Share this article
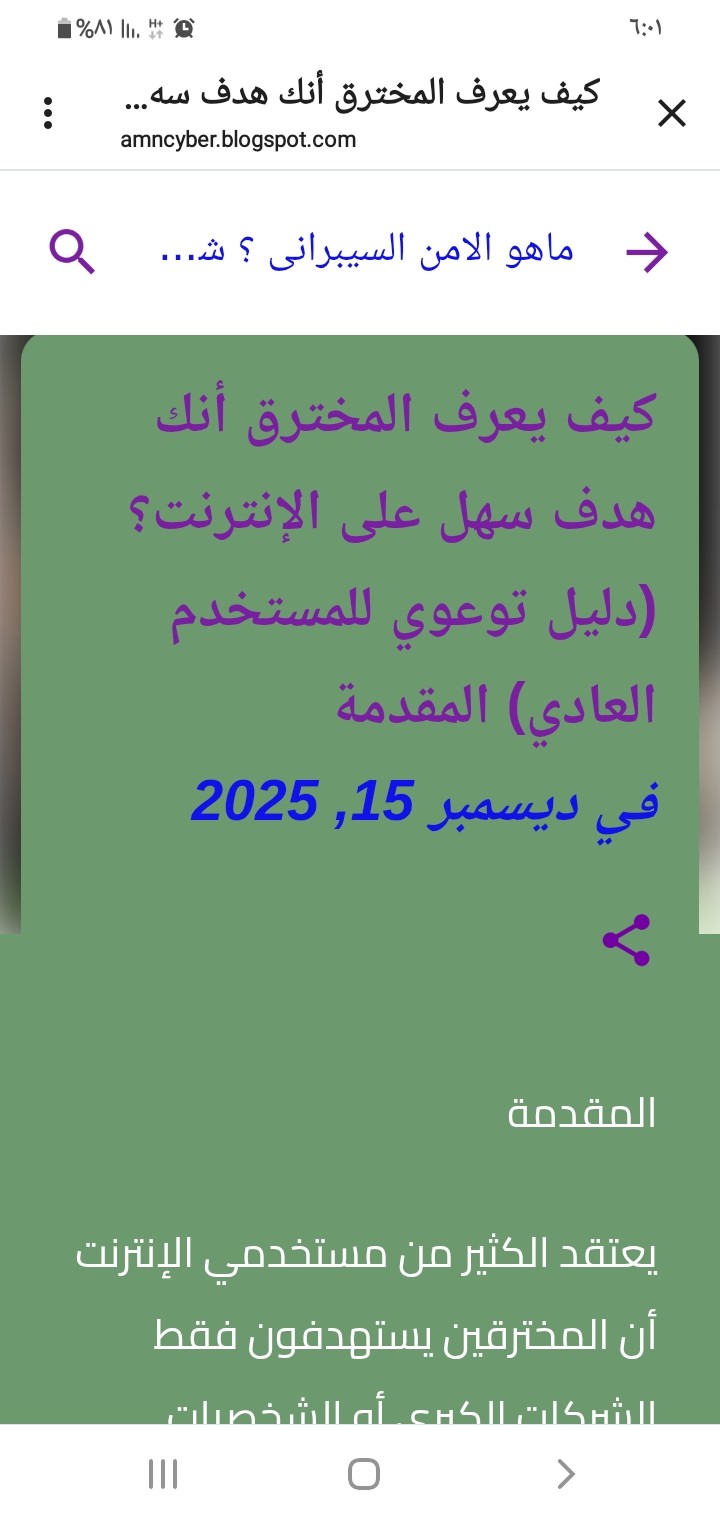The image size is (720, 1520). click(x=627, y=940)
